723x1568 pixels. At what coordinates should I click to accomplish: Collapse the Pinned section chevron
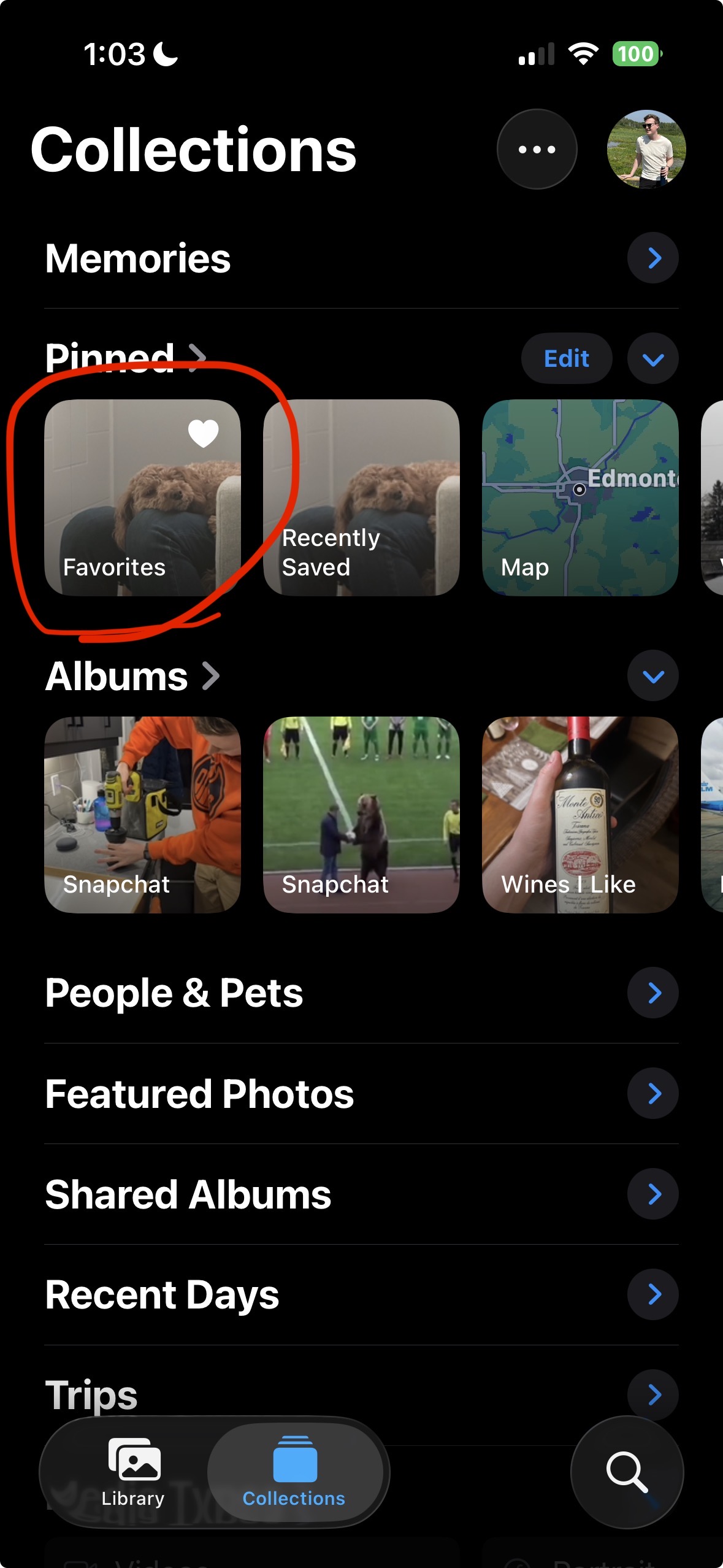652,358
